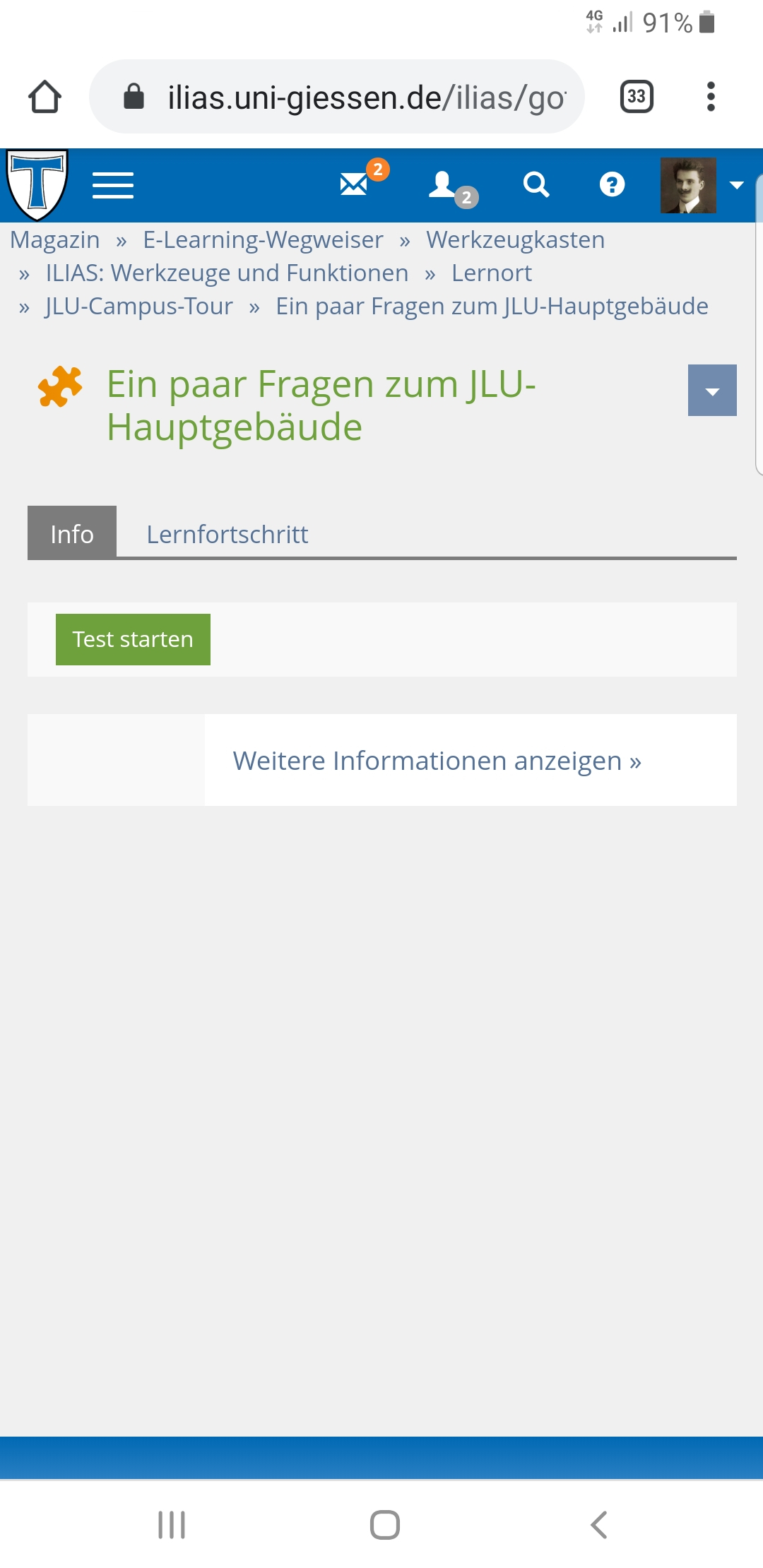
Task: Open the ILIAS search magnifier
Action: pyautogui.click(x=536, y=185)
